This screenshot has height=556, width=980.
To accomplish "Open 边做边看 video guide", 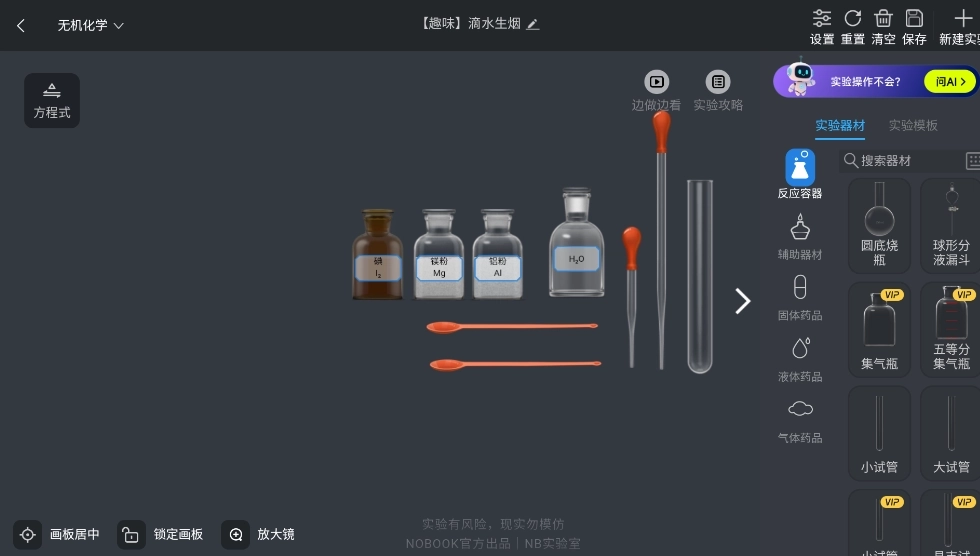I will click(656, 91).
